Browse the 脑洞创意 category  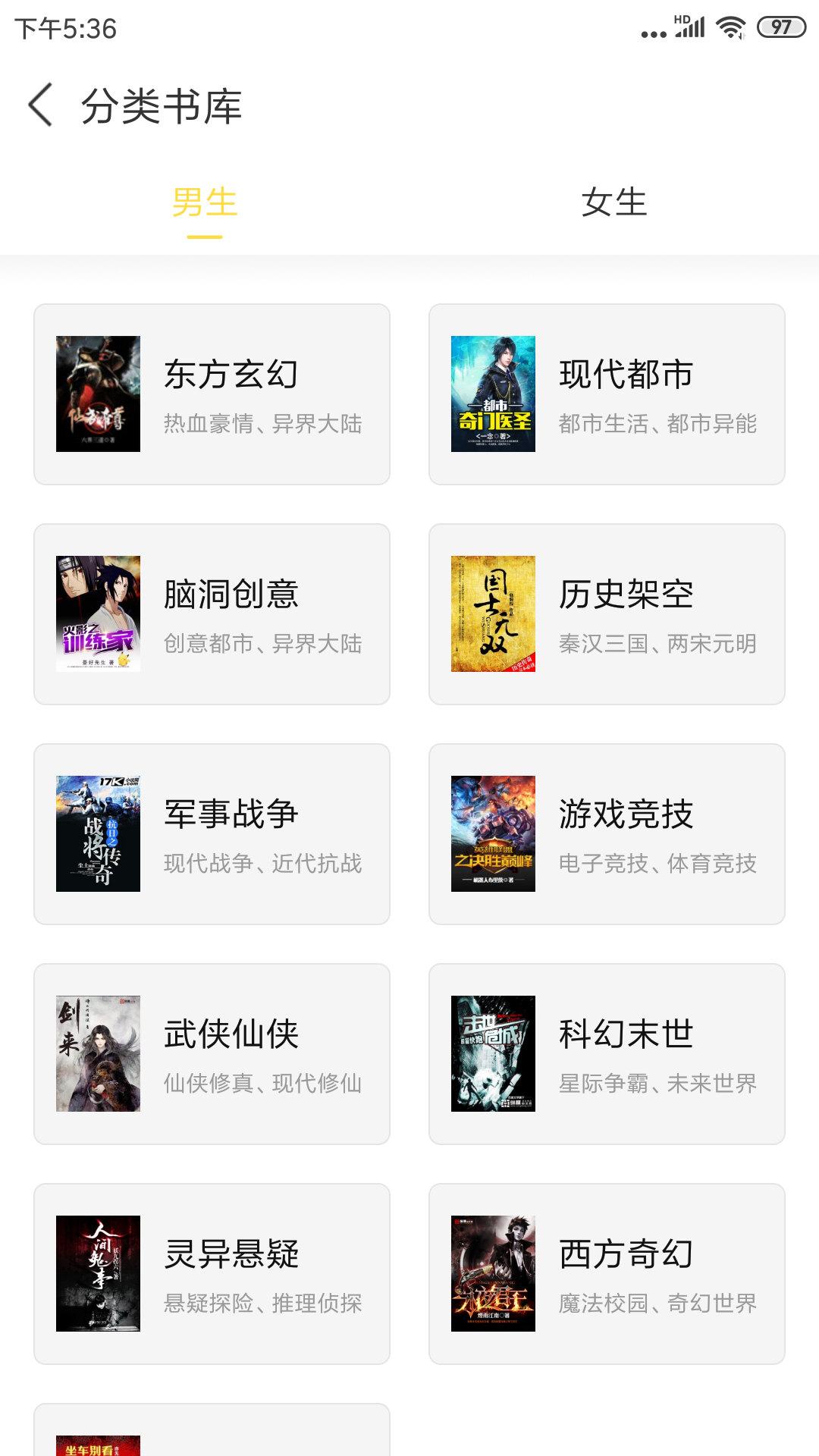pyautogui.click(x=212, y=614)
